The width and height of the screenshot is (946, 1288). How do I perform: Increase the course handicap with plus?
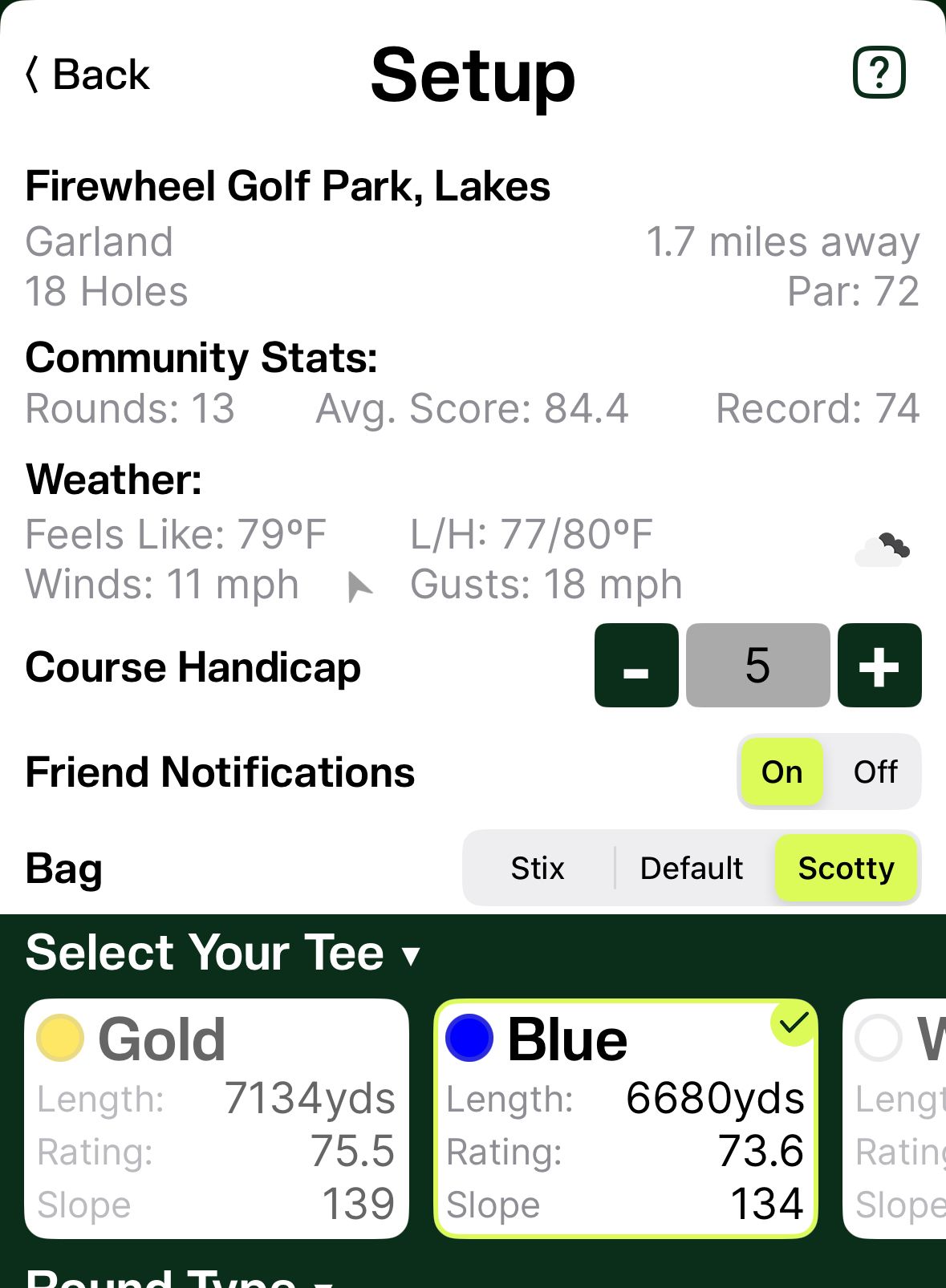pyautogui.click(x=879, y=666)
